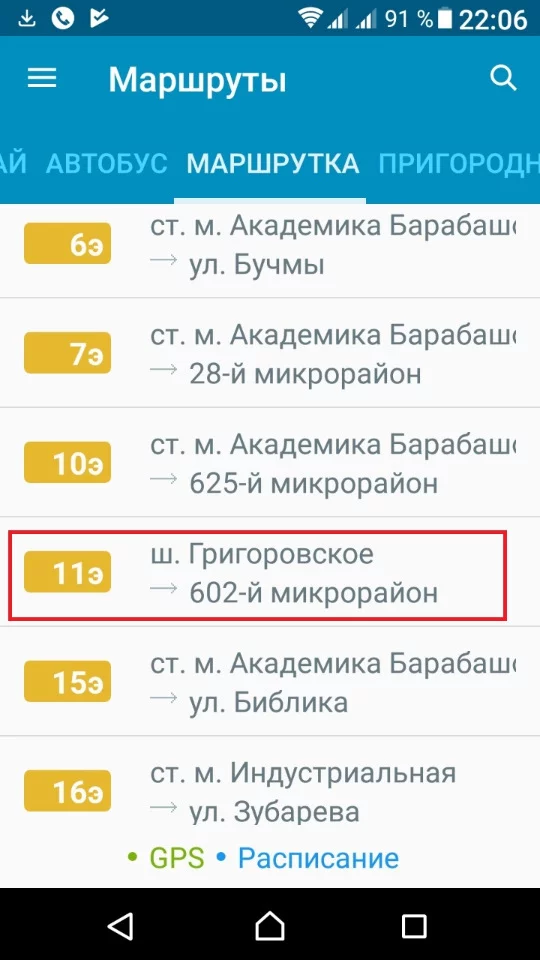The image size is (540, 960).
Task: Open the route search icon
Action: point(503,78)
